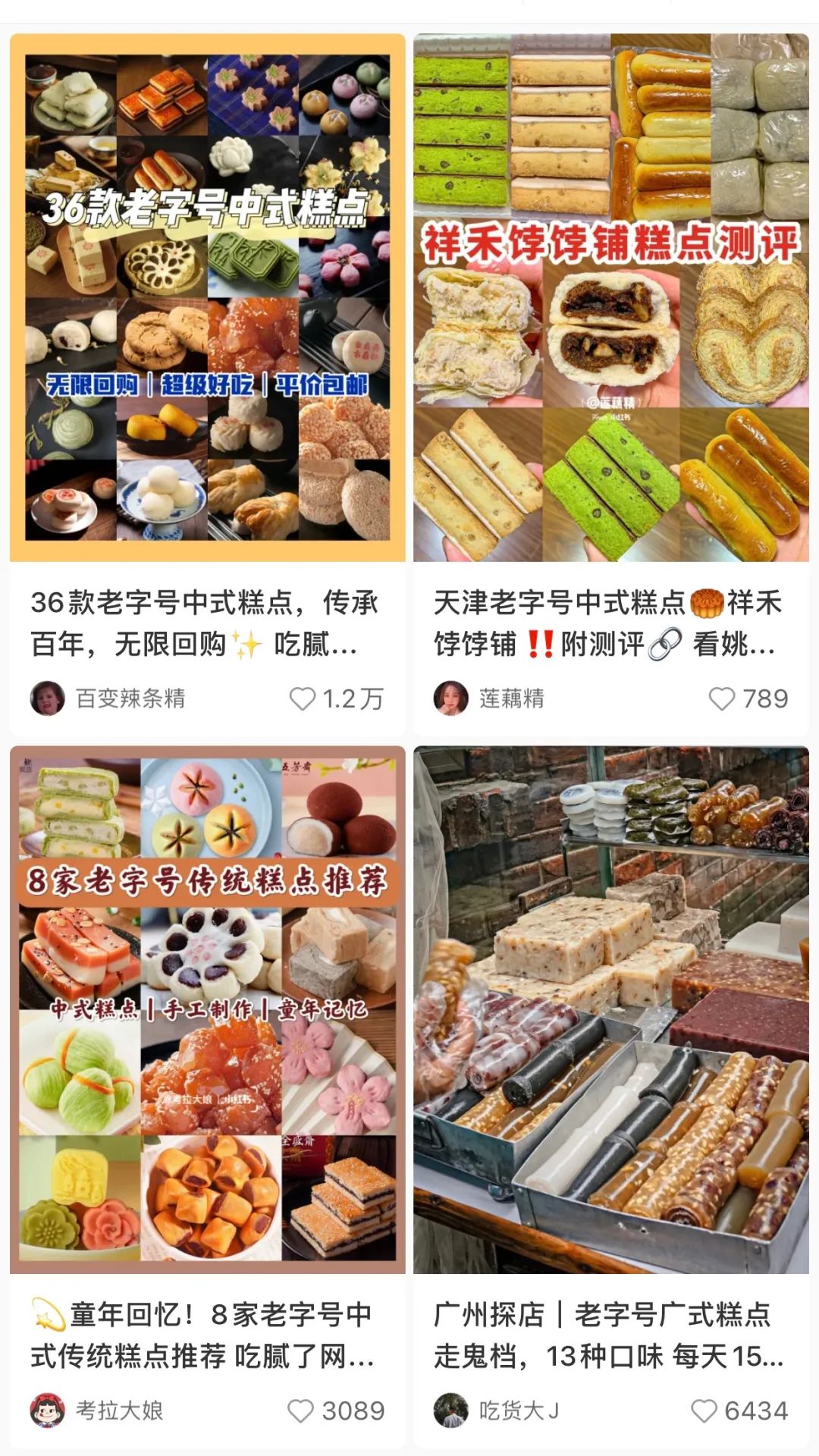Like the post by 考拉大娘

click(x=301, y=1410)
